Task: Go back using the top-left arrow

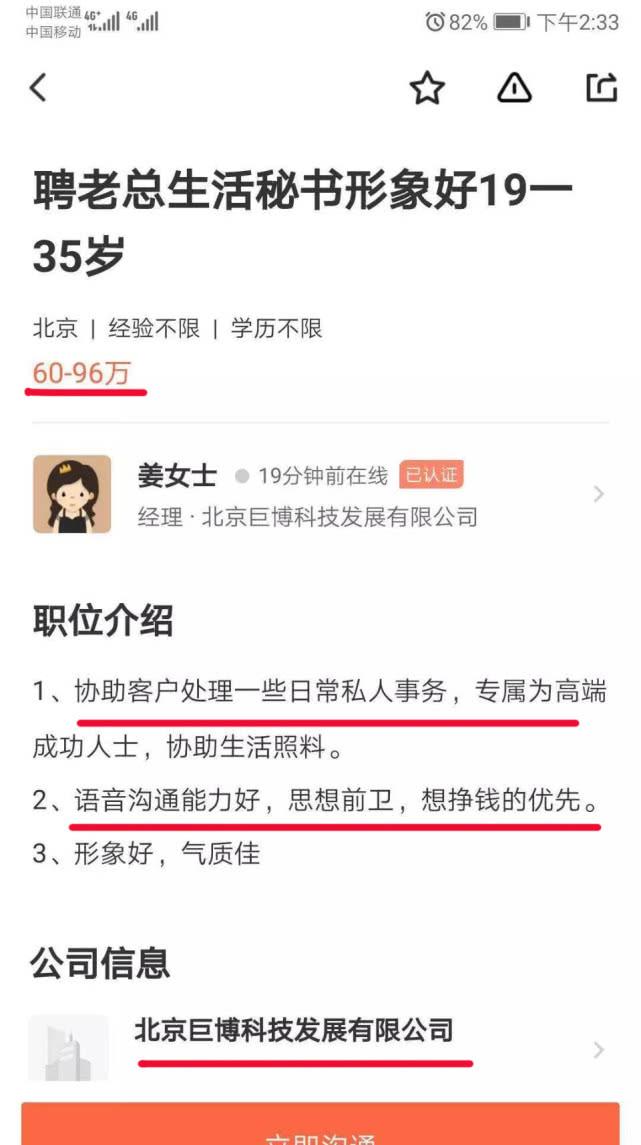Action: [x=38, y=88]
